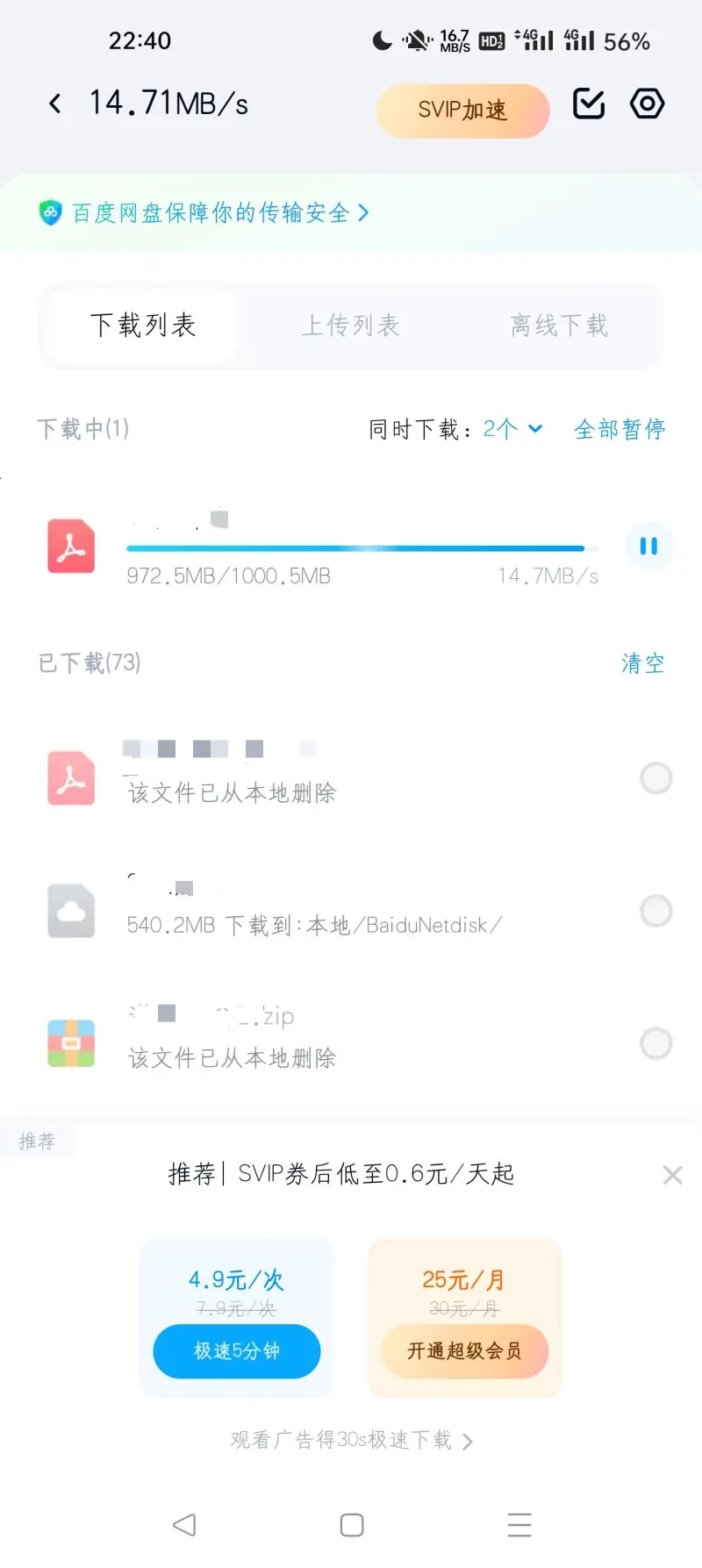Pause the 972.5MB/1000.5MB download
702x1568 pixels.
click(648, 546)
